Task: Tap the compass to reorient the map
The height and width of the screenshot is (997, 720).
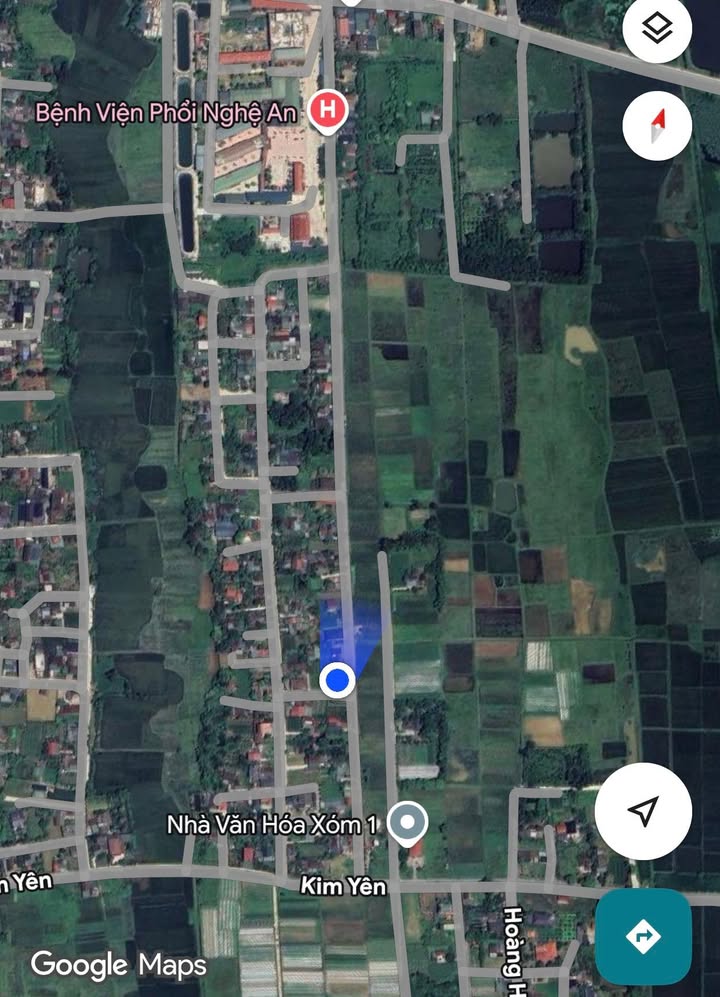Action: pyautogui.click(x=657, y=126)
